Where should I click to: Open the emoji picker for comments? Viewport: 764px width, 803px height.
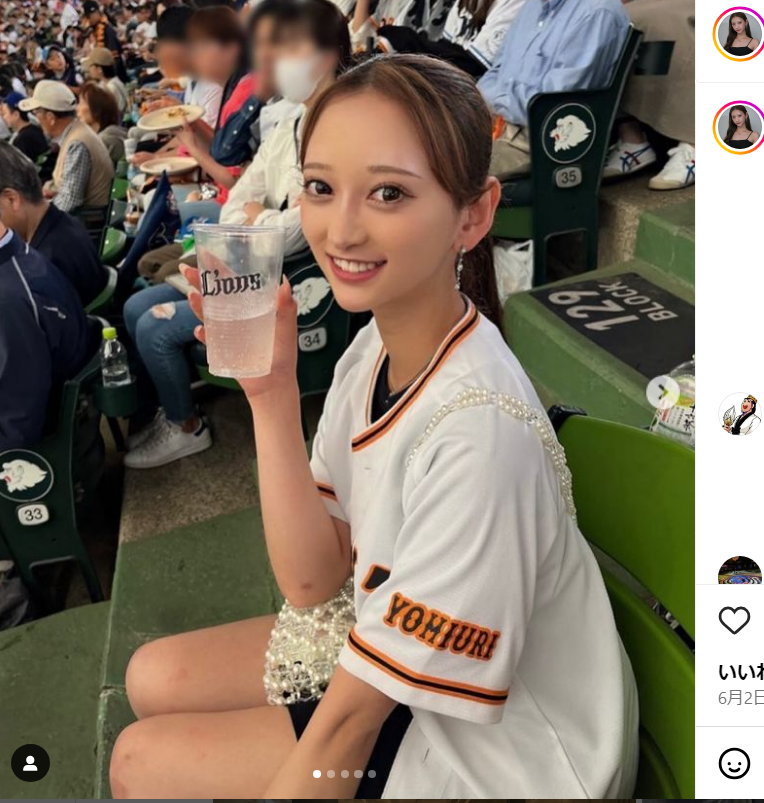point(734,763)
